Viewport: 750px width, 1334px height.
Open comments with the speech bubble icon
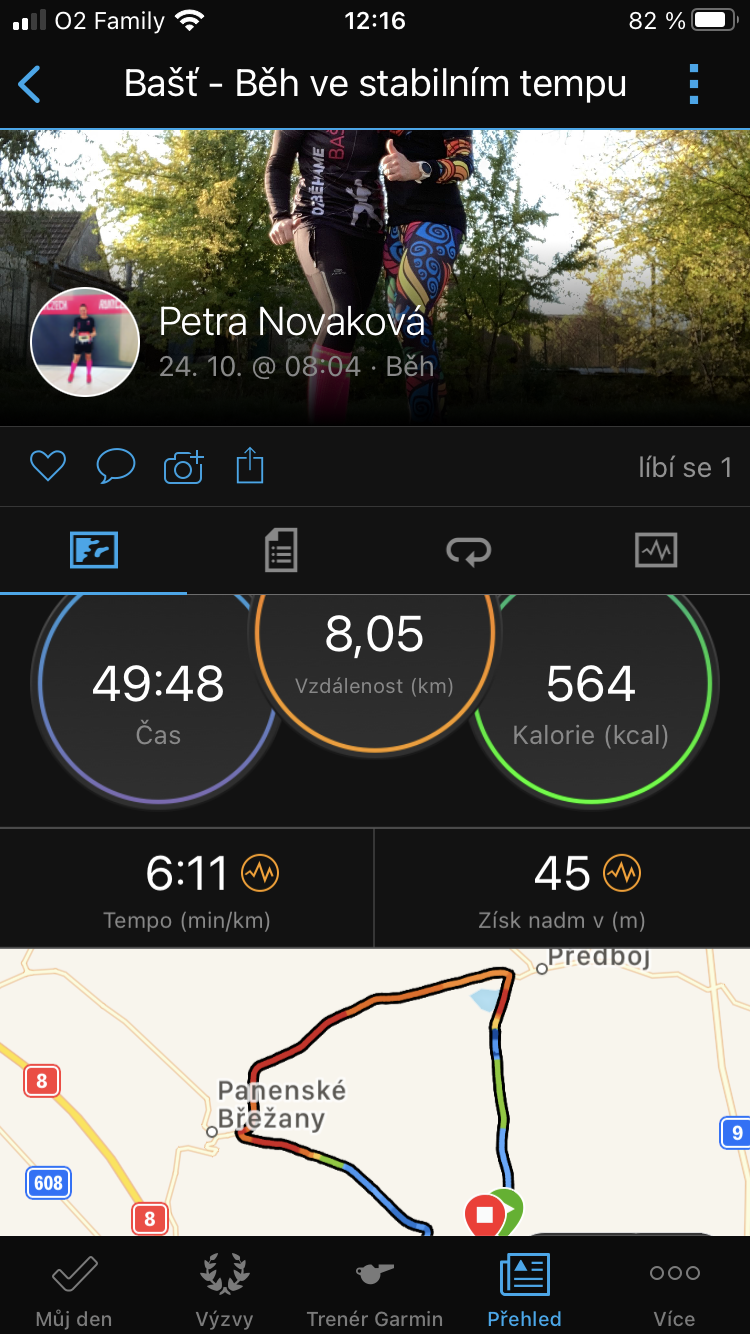point(115,466)
